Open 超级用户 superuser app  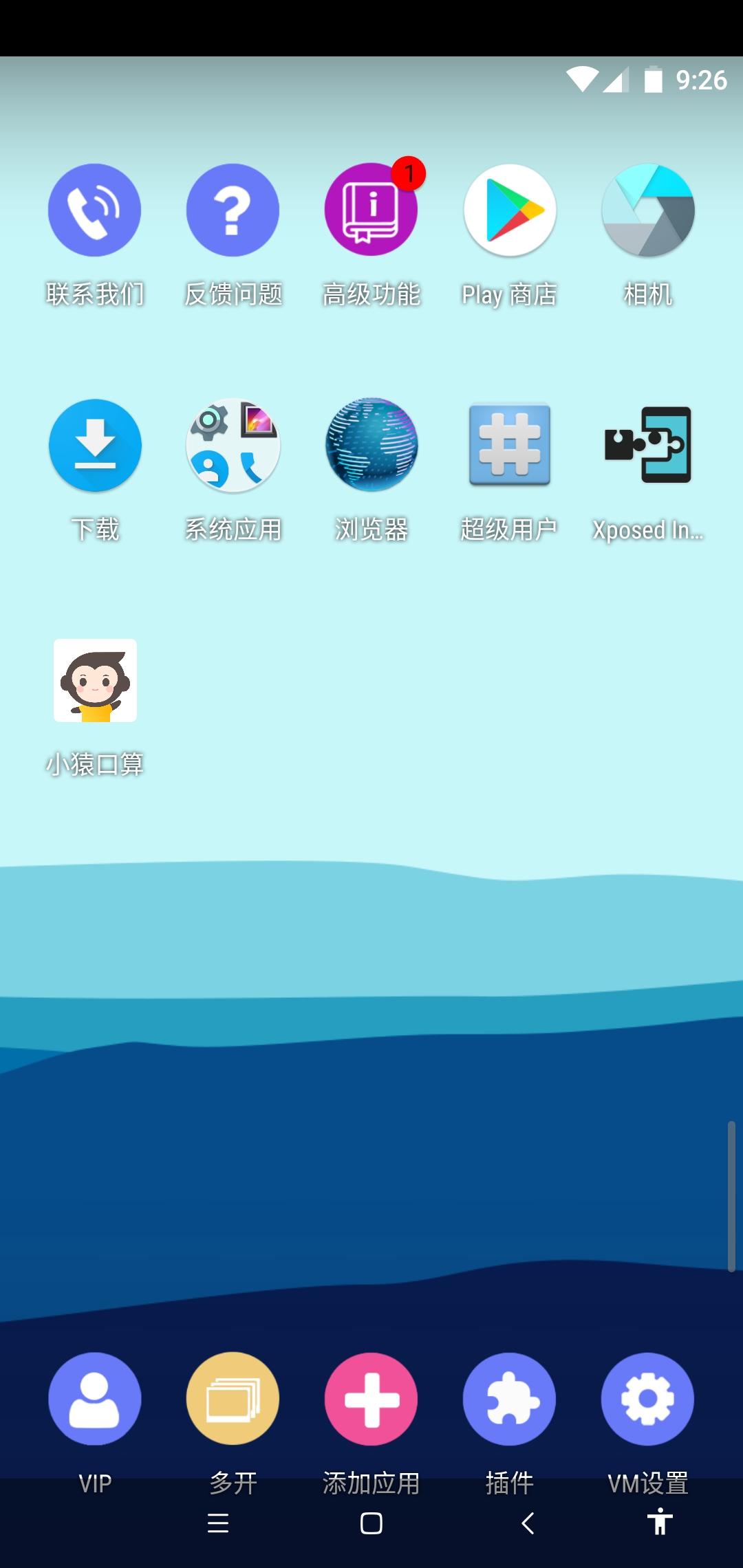click(x=510, y=446)
